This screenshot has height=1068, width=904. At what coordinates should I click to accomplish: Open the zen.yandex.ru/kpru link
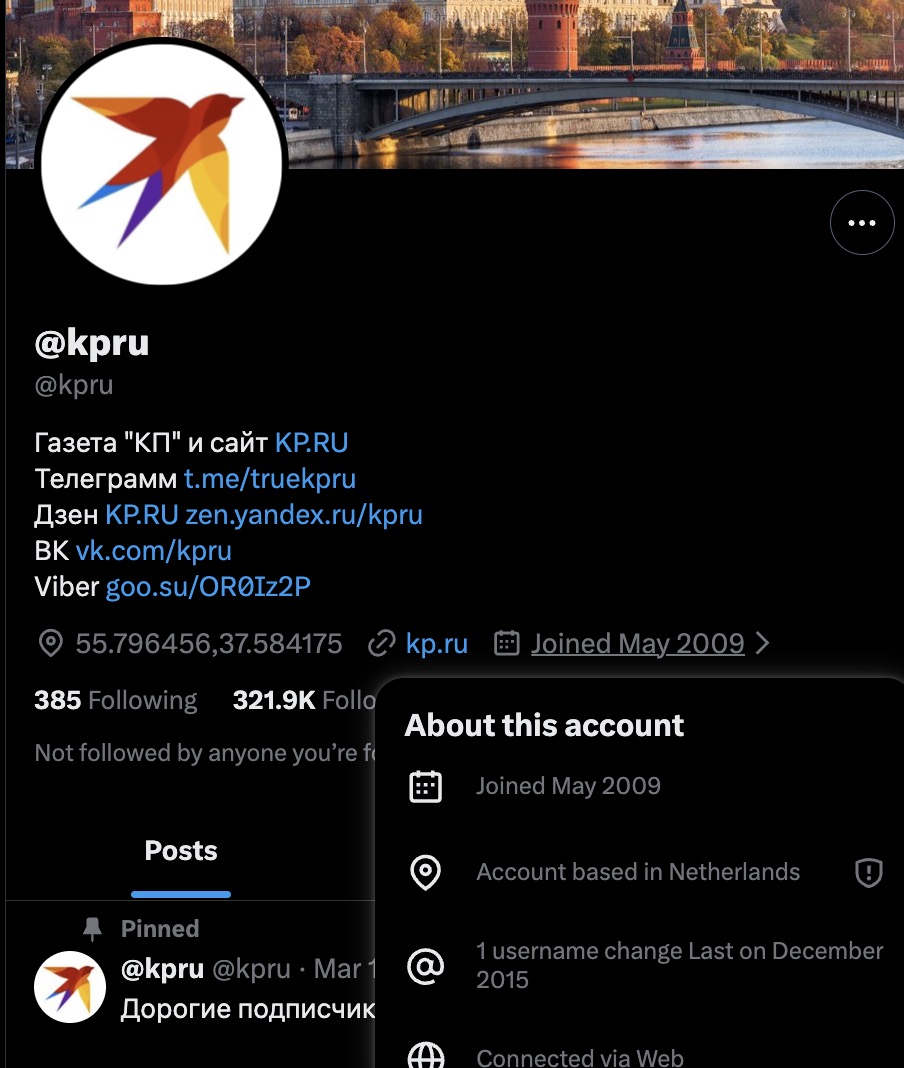click(304, 515)
